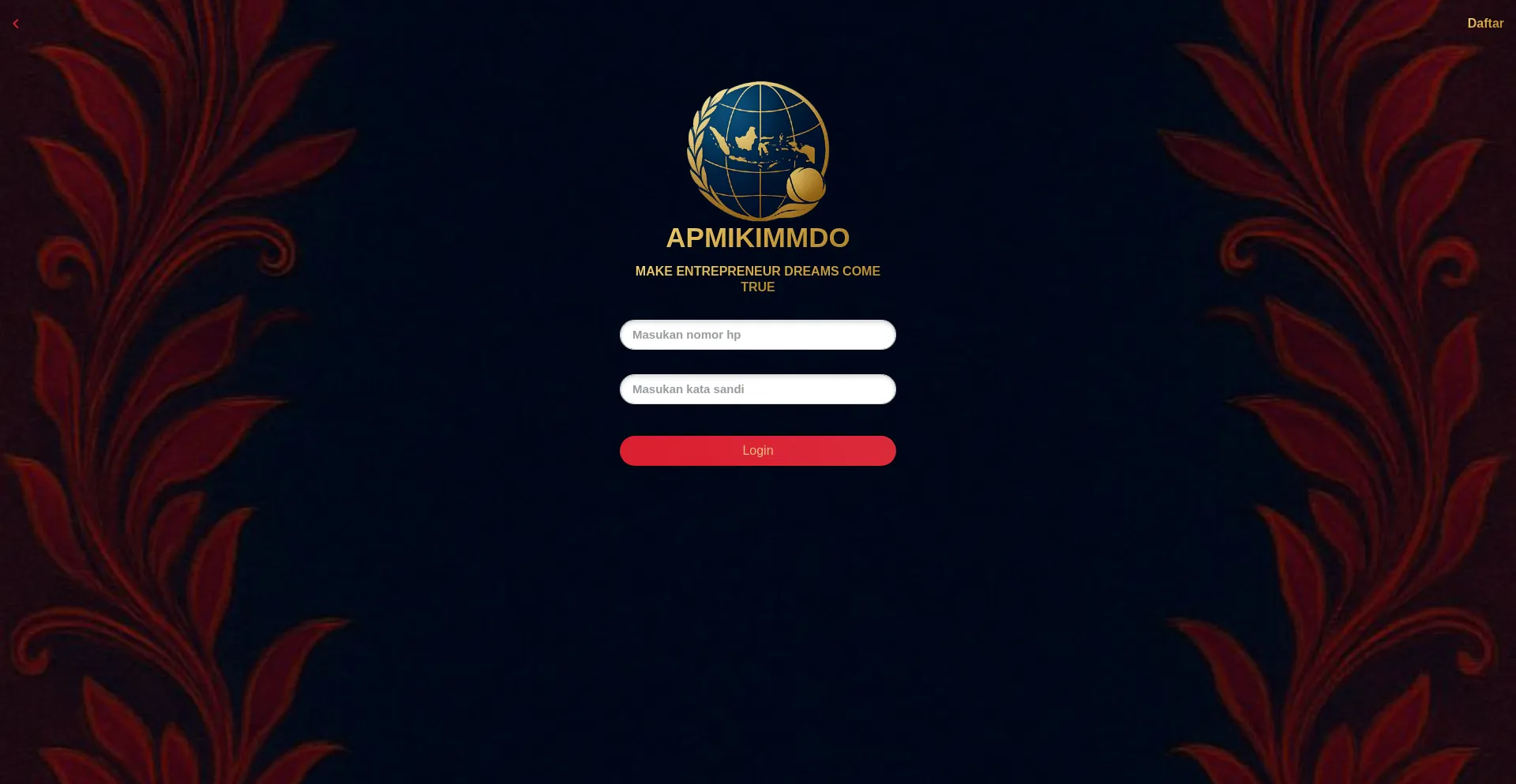The image size is (1516, 784).
Task: Select the Masukan kata sandi field
Action: [757, 389]
